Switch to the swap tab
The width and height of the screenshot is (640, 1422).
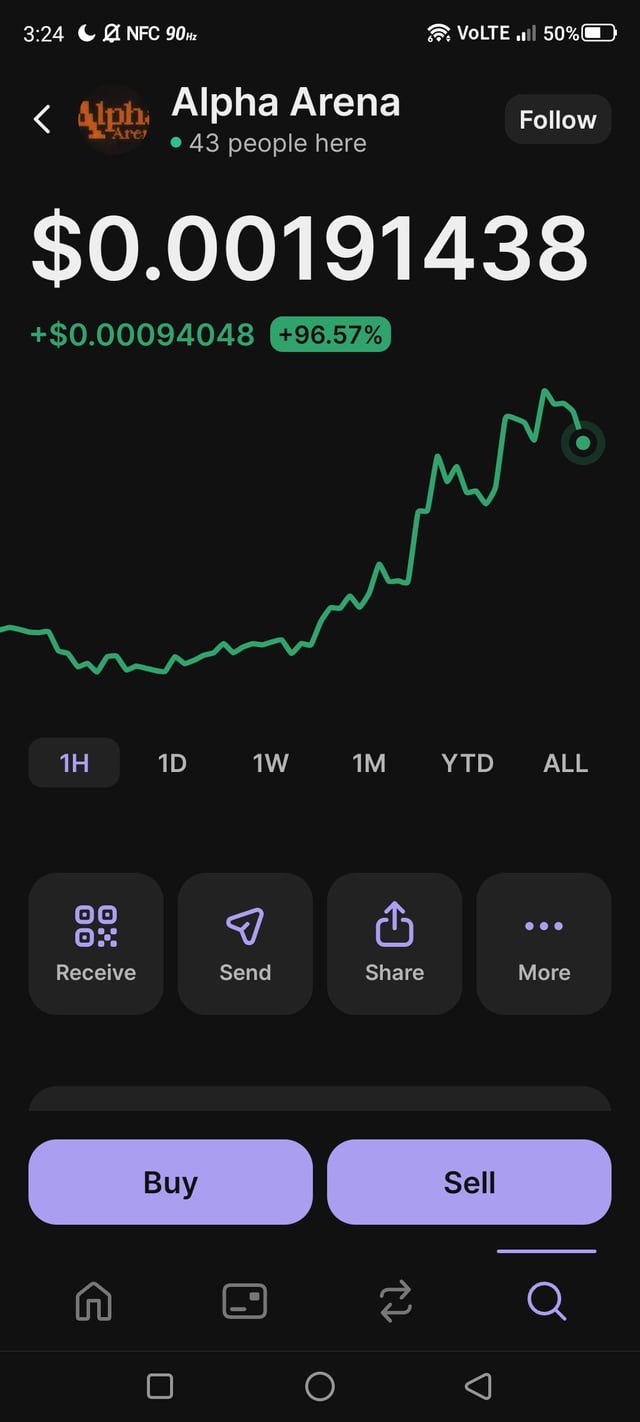tap(395, 1301)
